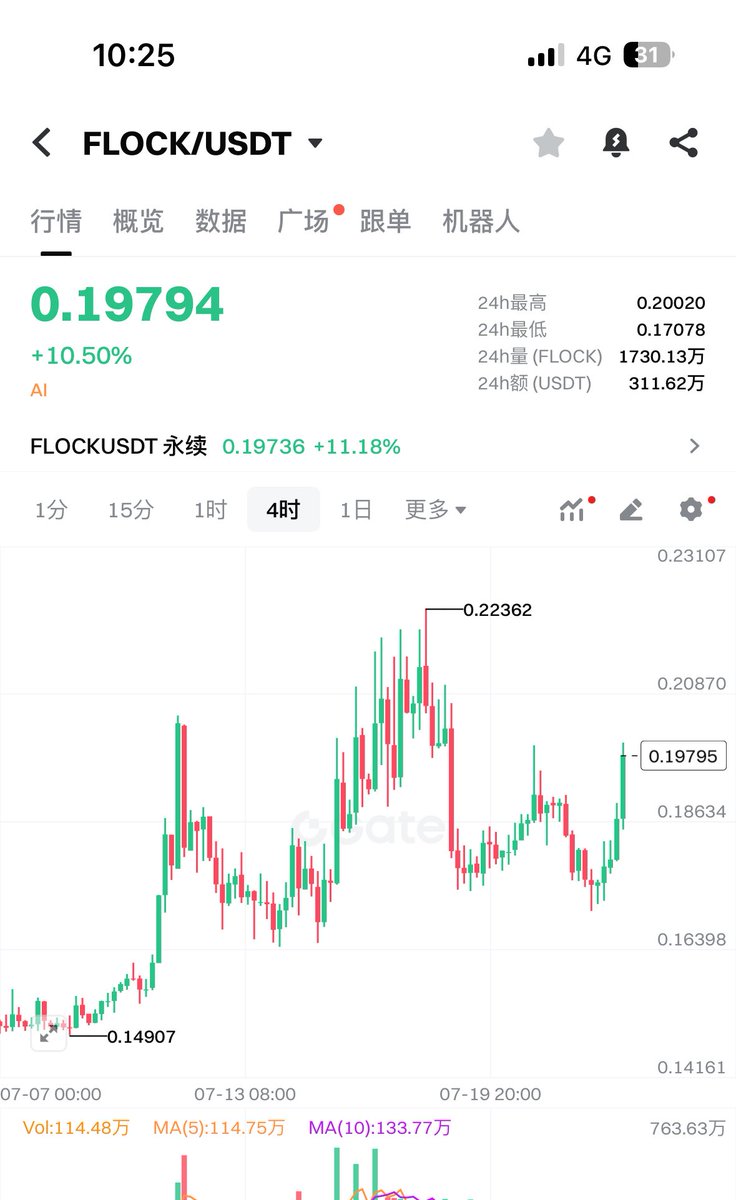736x1200 pixels.
Task: Open the 广场 tab
Action: 303,220
